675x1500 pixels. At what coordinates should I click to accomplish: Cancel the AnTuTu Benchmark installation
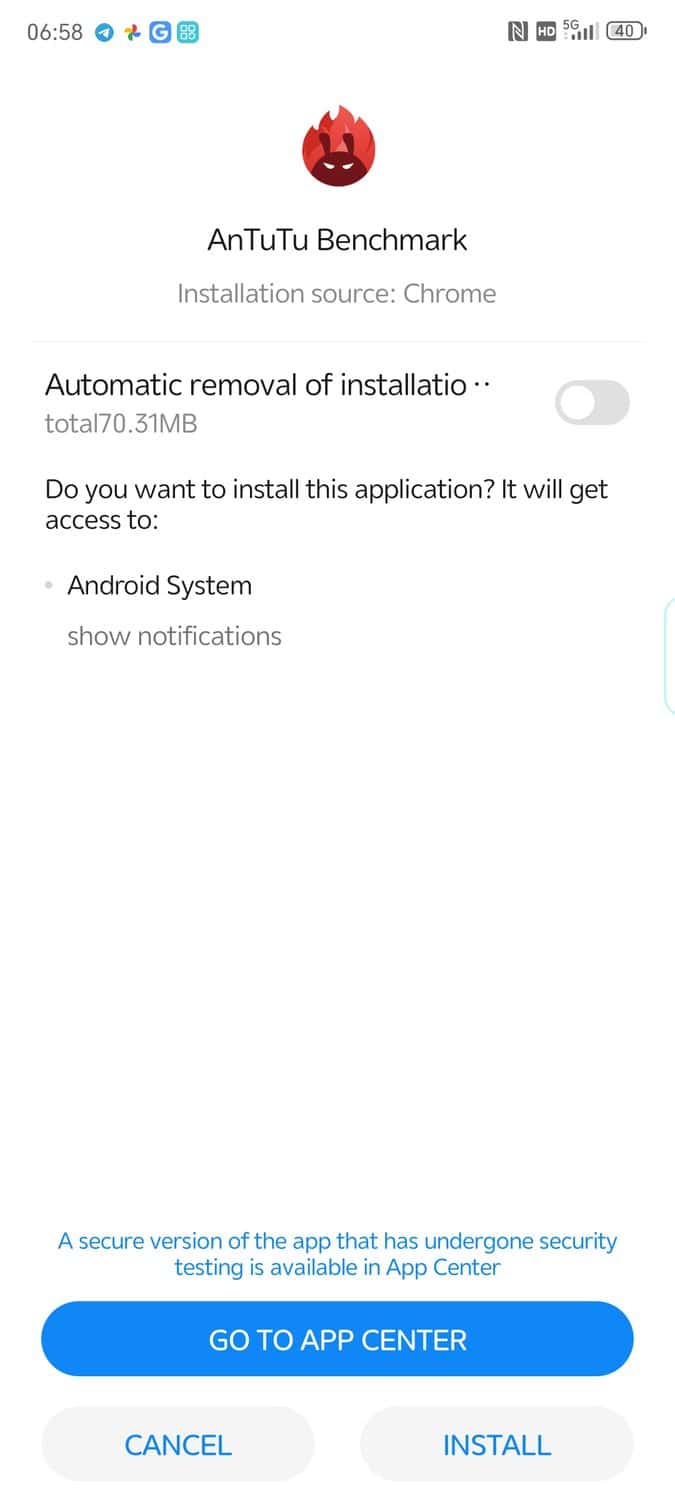click(178, 1444)
